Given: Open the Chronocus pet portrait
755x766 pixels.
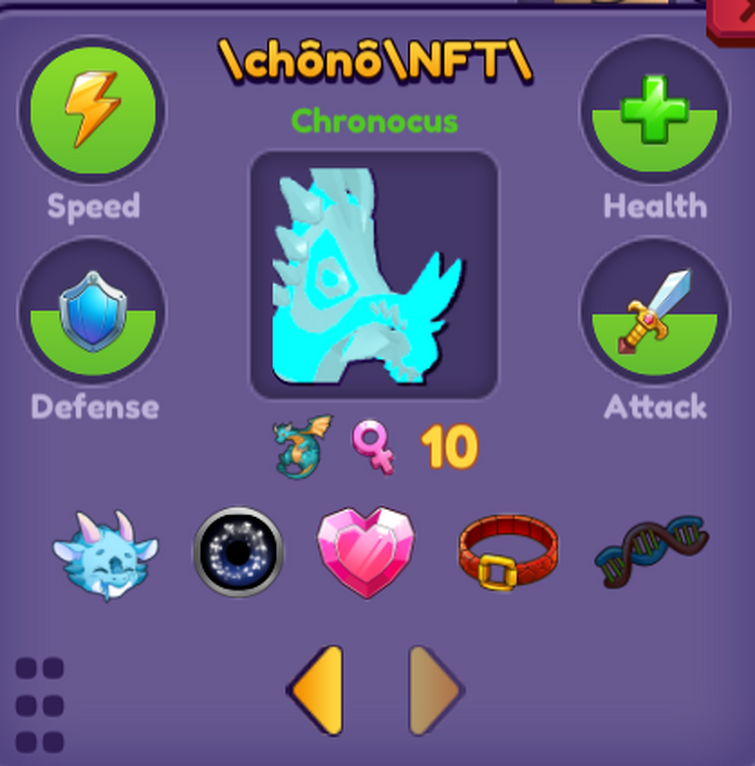Looking at the screenshot, I should point(373,275).
